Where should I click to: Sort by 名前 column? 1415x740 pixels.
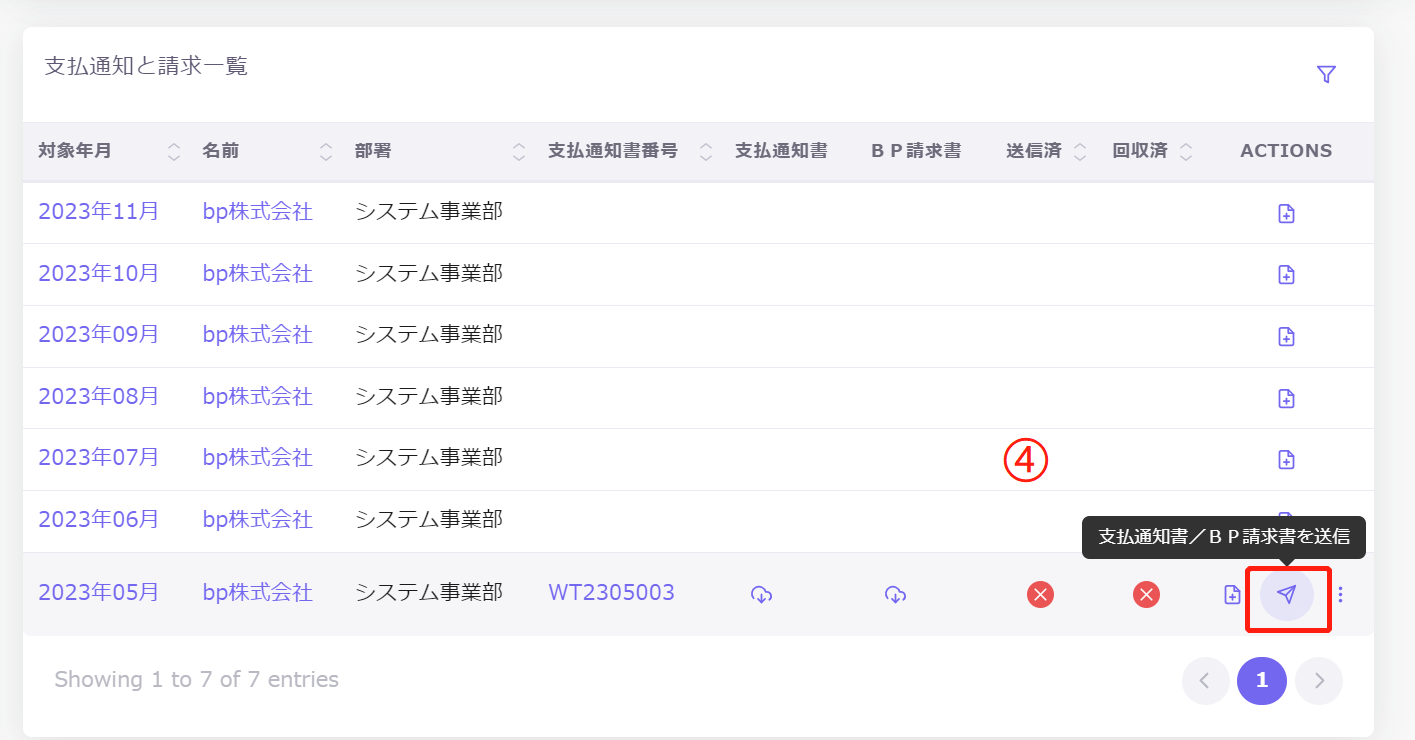(326, 152)
